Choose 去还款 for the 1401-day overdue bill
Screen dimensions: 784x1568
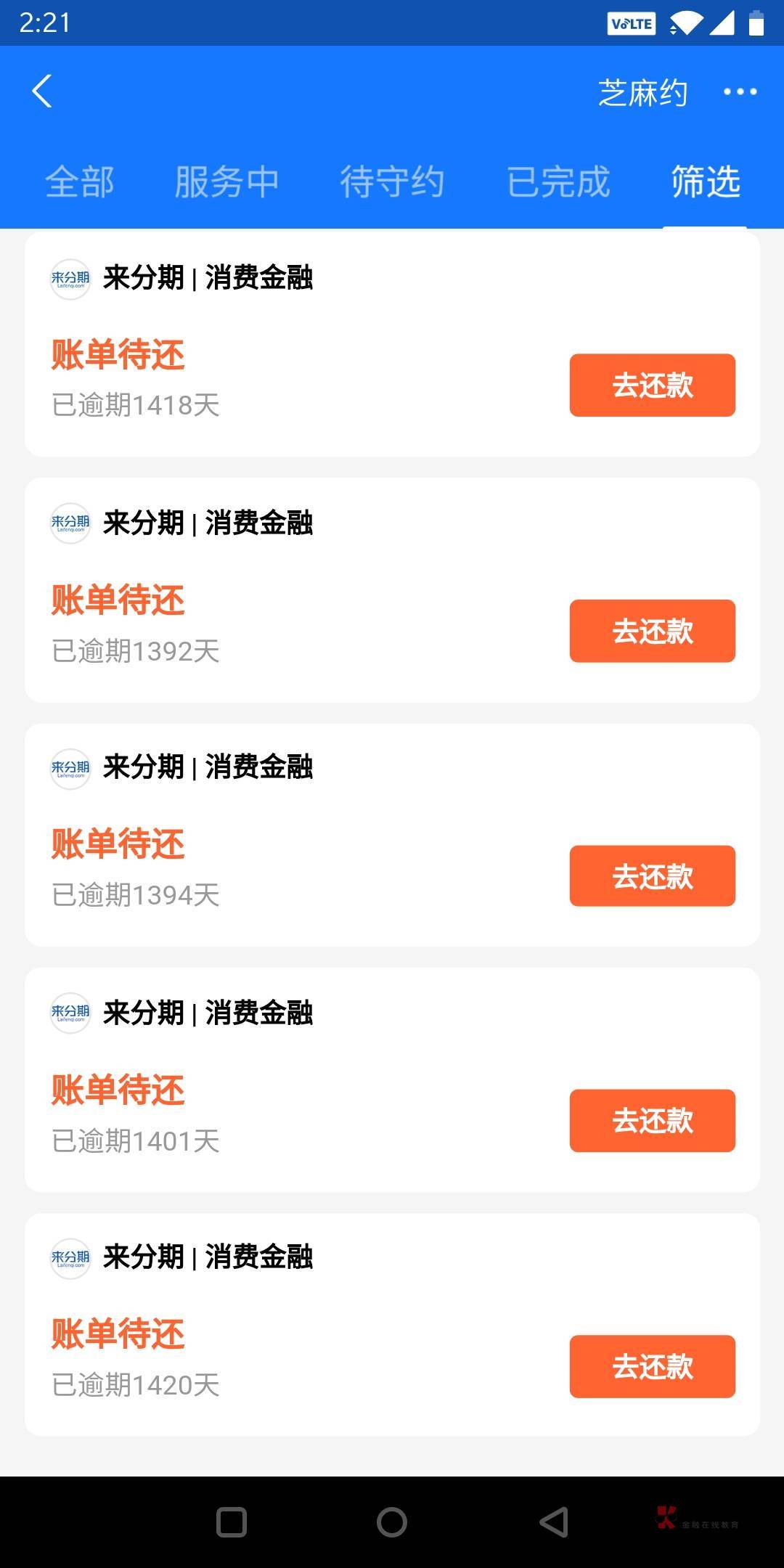(x=652, y=1121)
